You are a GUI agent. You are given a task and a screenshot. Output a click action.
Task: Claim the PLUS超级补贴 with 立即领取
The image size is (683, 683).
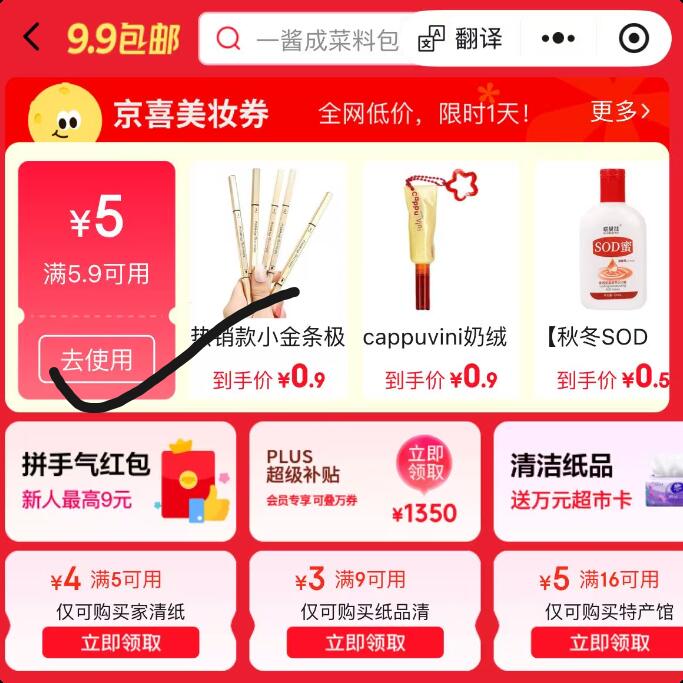(425, 464)
